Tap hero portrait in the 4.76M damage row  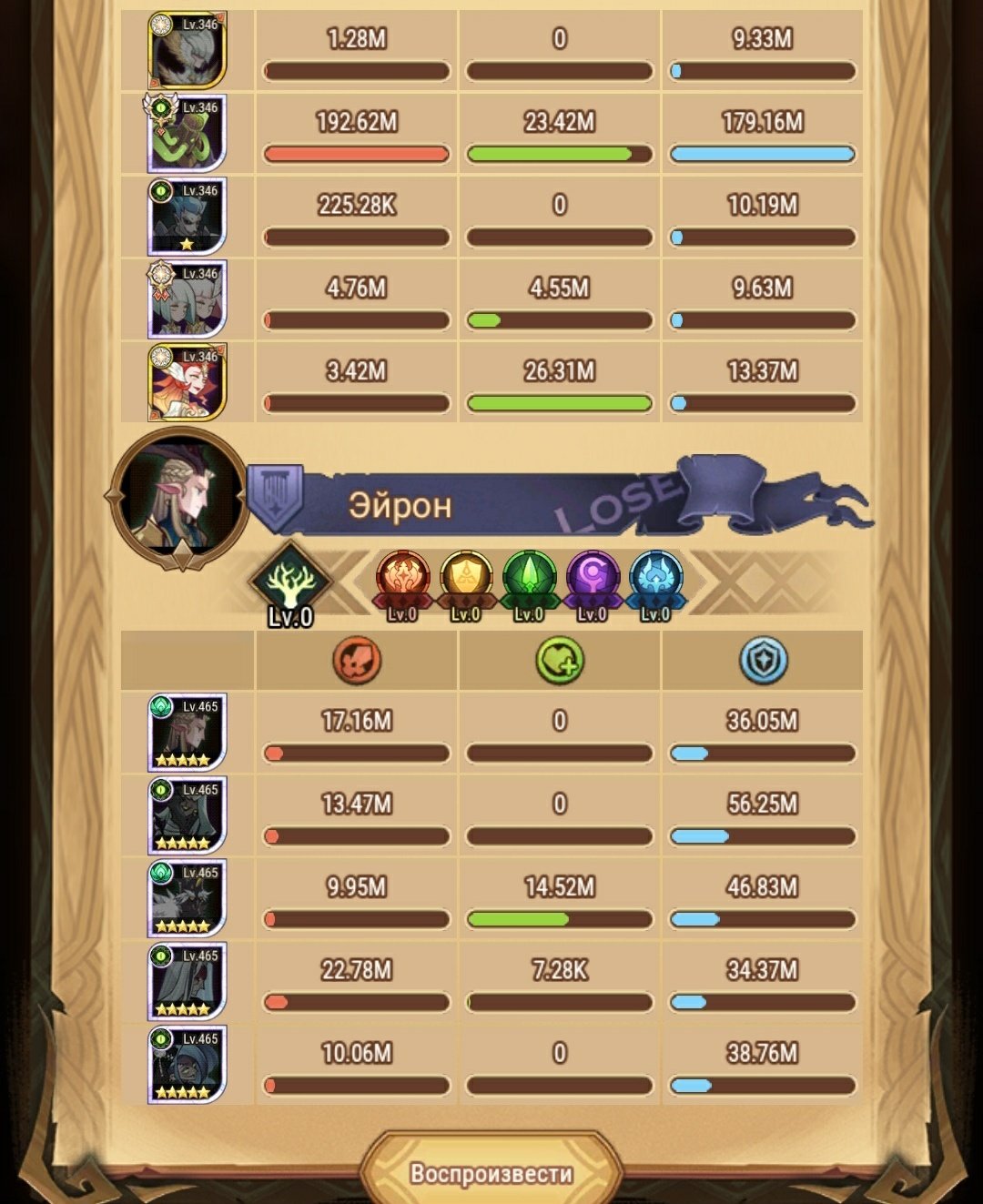187,299
